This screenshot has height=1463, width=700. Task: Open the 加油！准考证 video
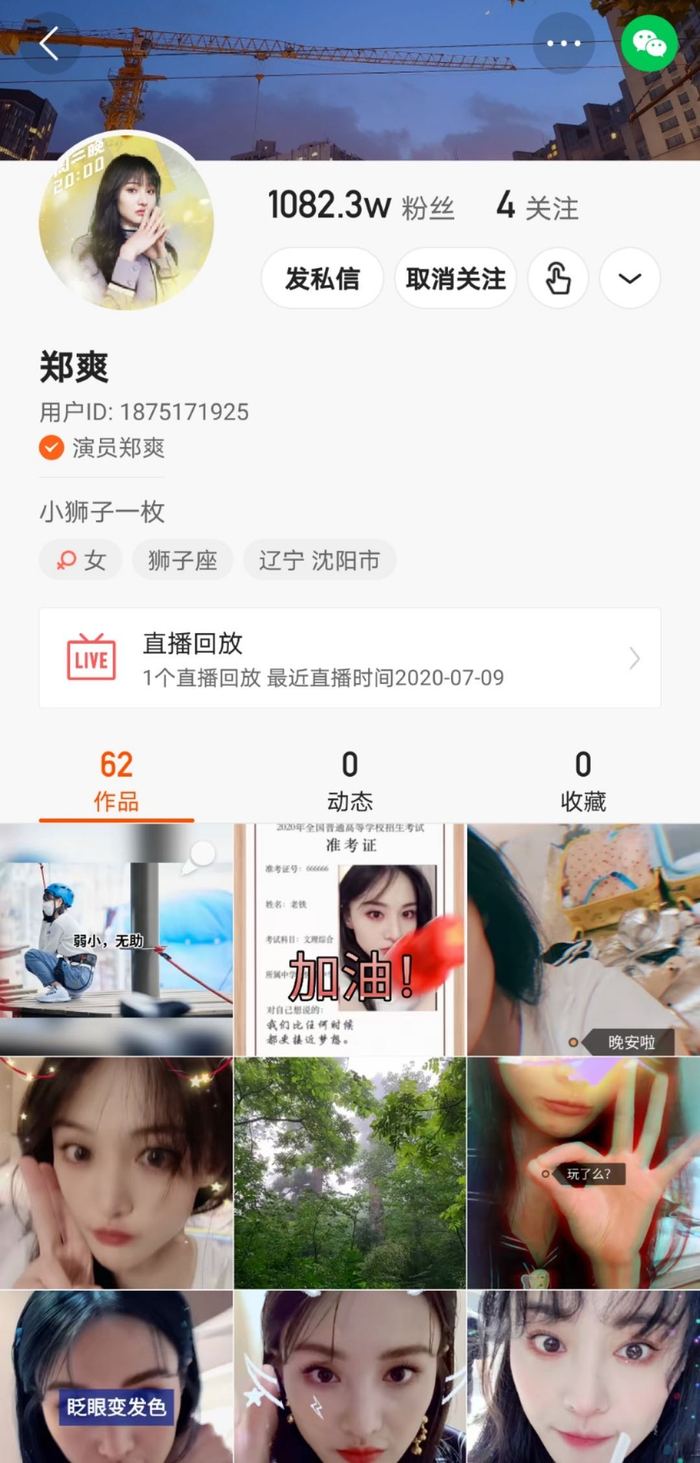pos(349,939)
